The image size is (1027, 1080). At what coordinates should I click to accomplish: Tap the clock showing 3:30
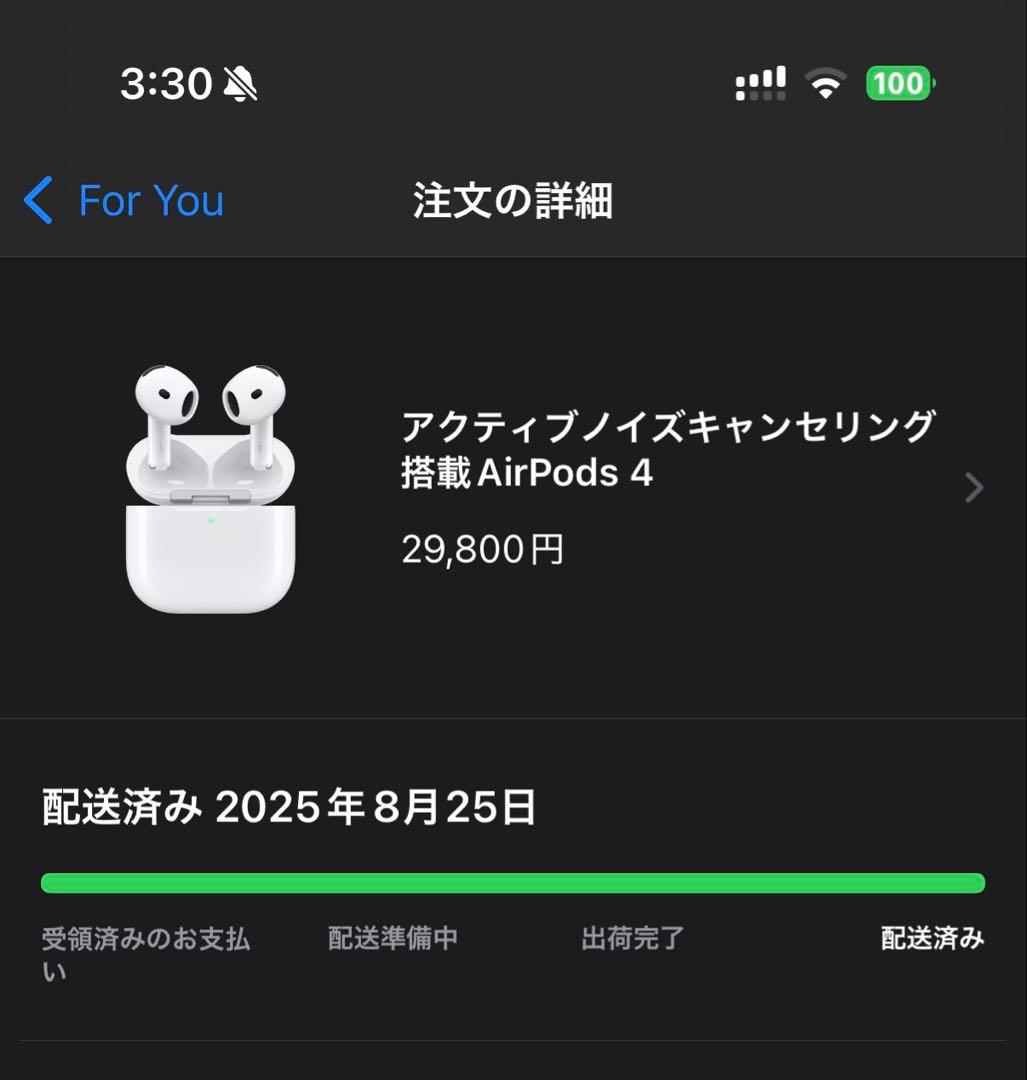[167, 84]
